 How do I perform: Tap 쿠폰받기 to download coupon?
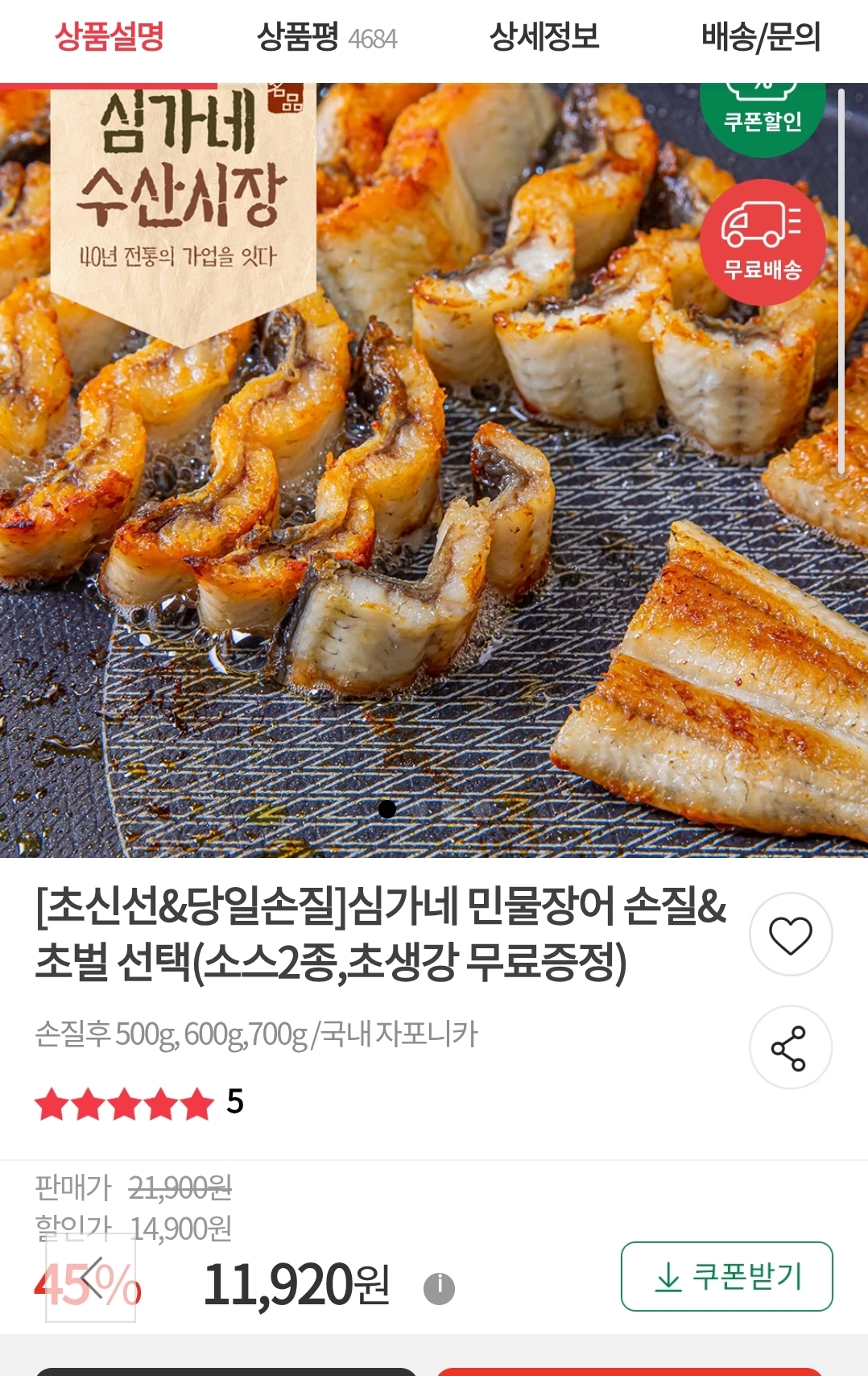(726, 1276)
